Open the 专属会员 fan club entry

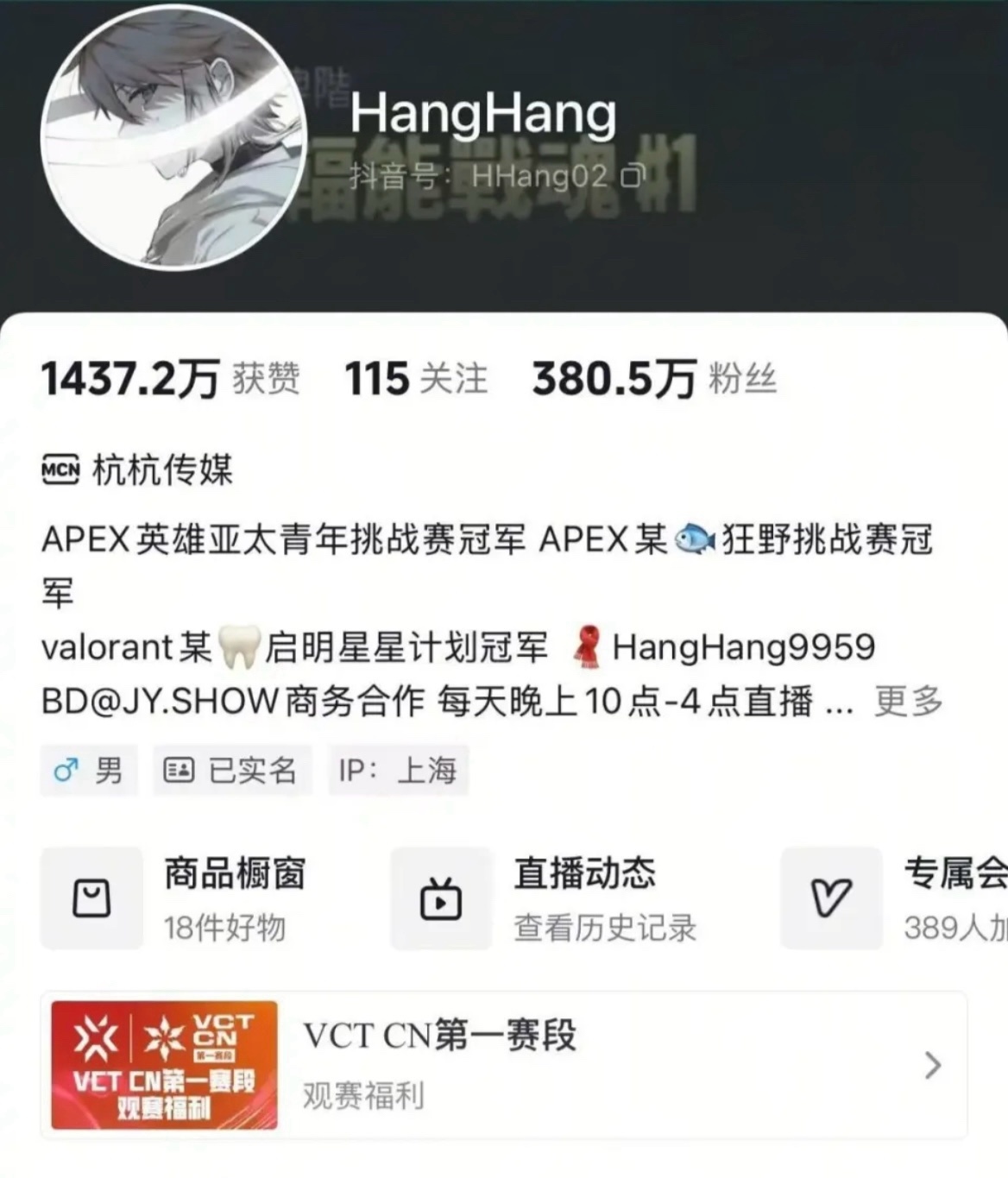(x=898, y=898)
